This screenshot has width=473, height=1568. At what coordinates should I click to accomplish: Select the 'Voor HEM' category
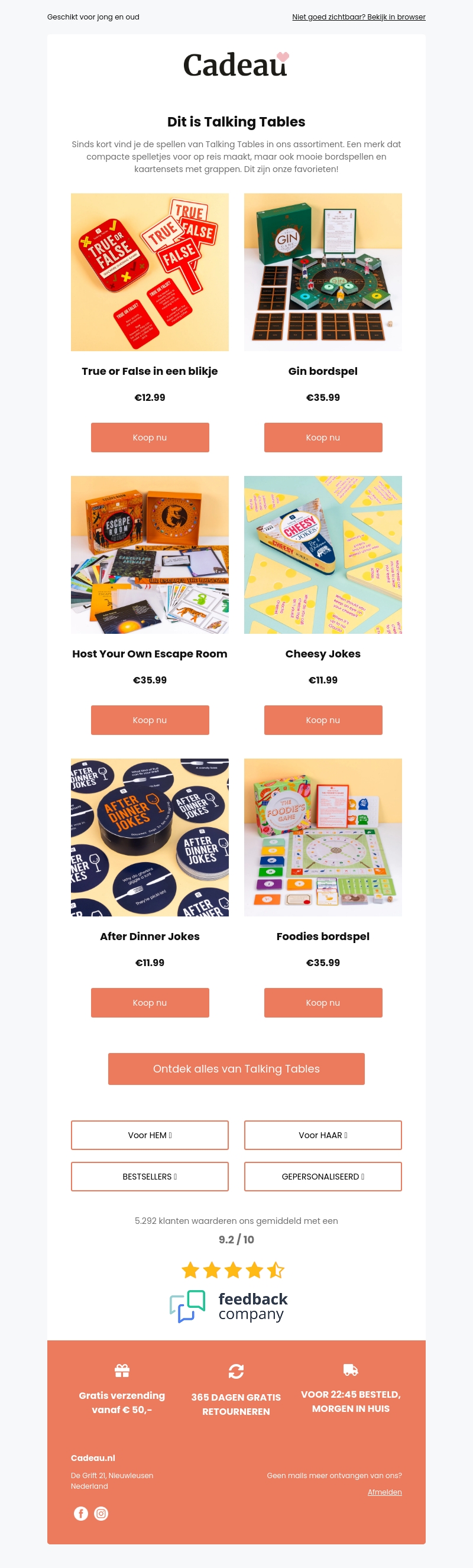click(x=150, y=1135)
